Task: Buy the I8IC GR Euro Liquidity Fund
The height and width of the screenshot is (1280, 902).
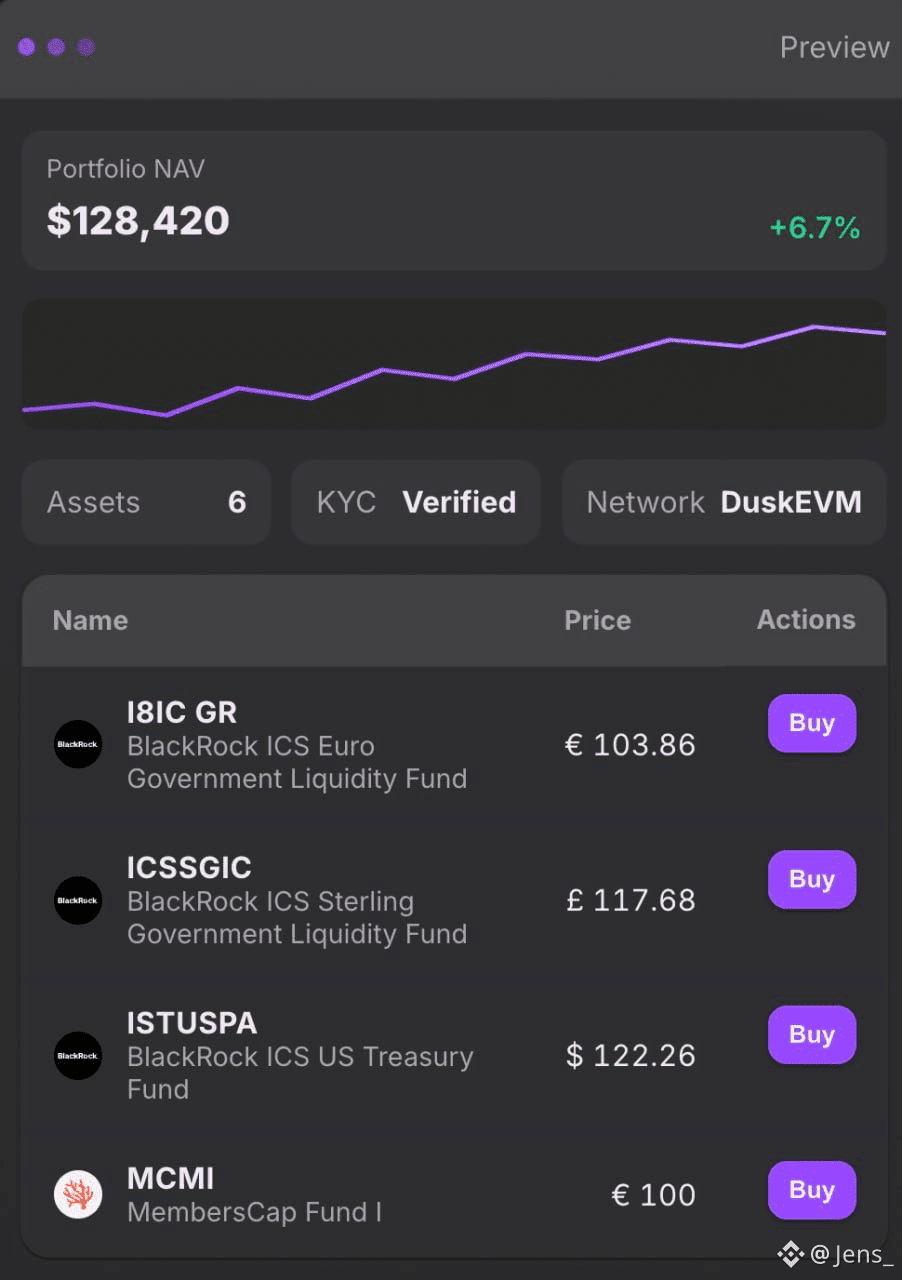Action: tap(811, 723)
